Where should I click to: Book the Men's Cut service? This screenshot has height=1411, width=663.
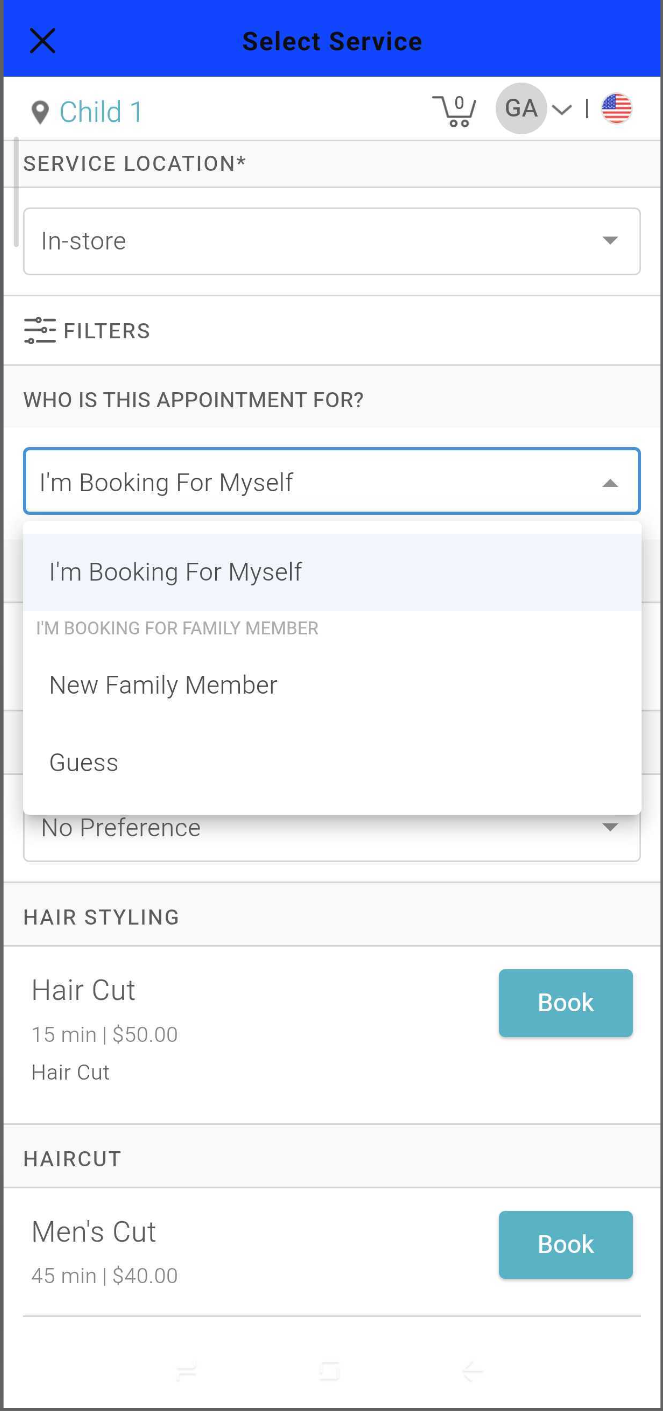tap(565, 1245)
